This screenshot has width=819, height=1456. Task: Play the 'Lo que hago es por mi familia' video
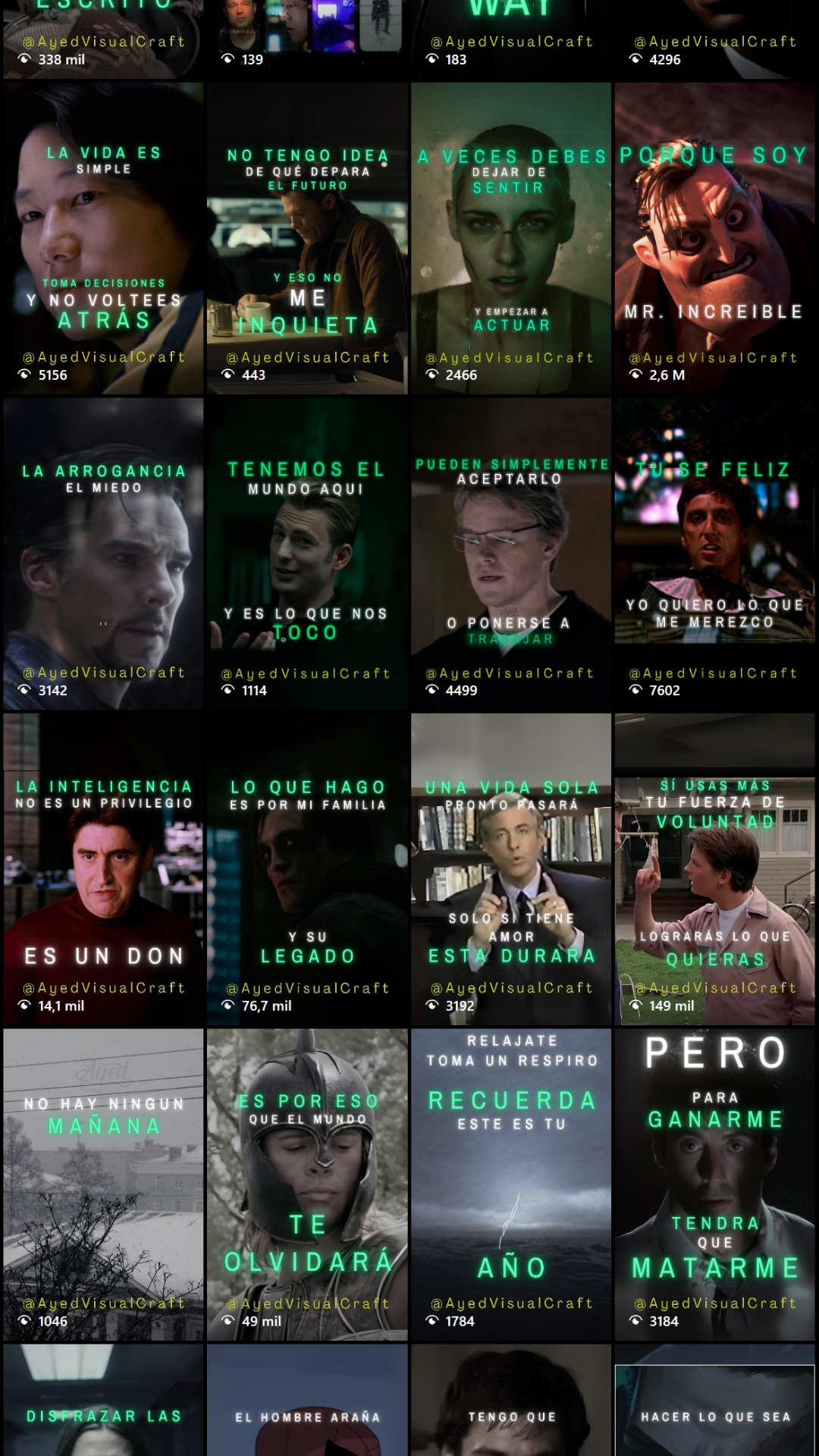[307, 869]
